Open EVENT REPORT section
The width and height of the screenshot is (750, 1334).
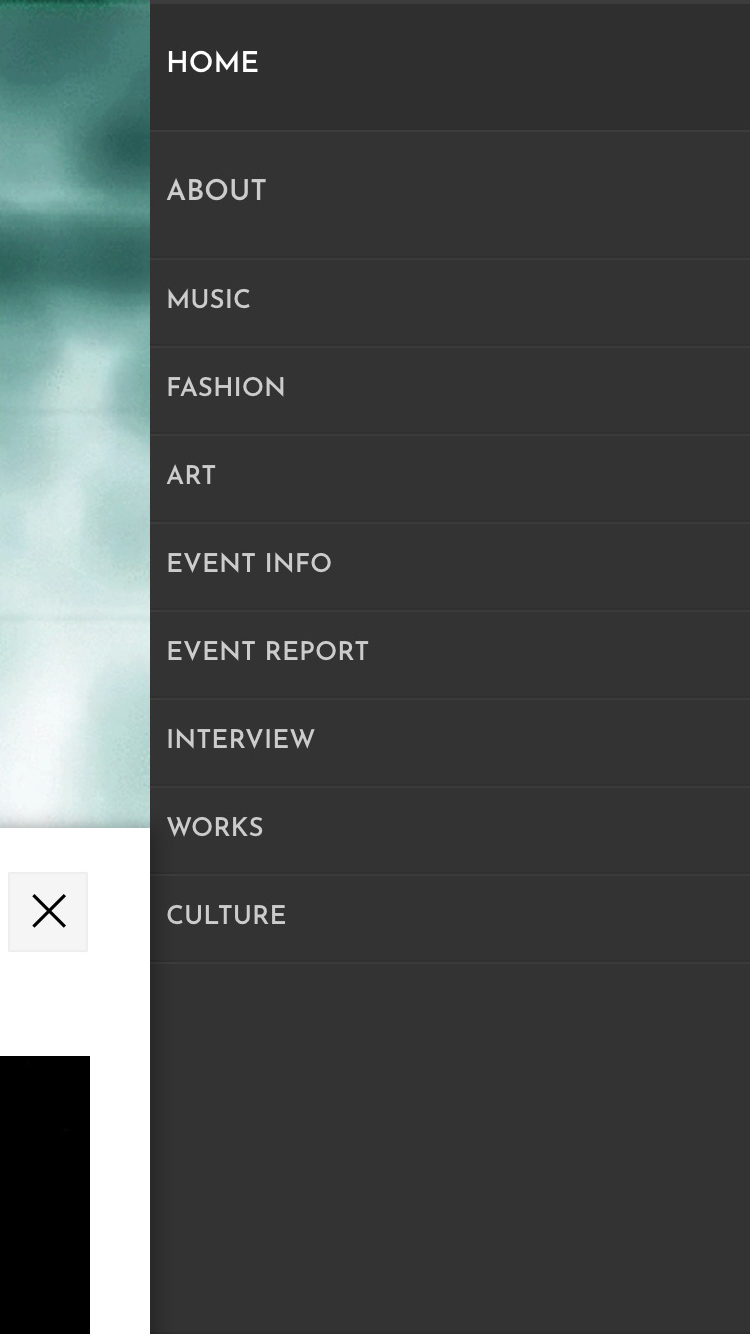pos(268,651)
